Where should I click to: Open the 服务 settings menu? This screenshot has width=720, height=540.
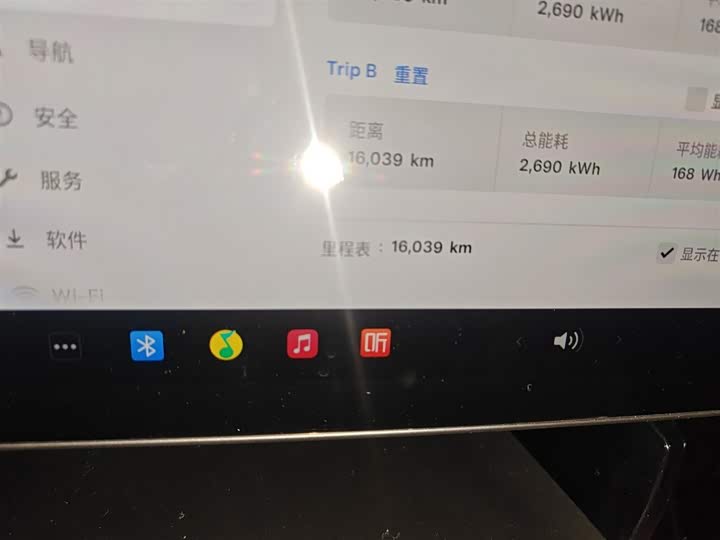tap(60, 181)
